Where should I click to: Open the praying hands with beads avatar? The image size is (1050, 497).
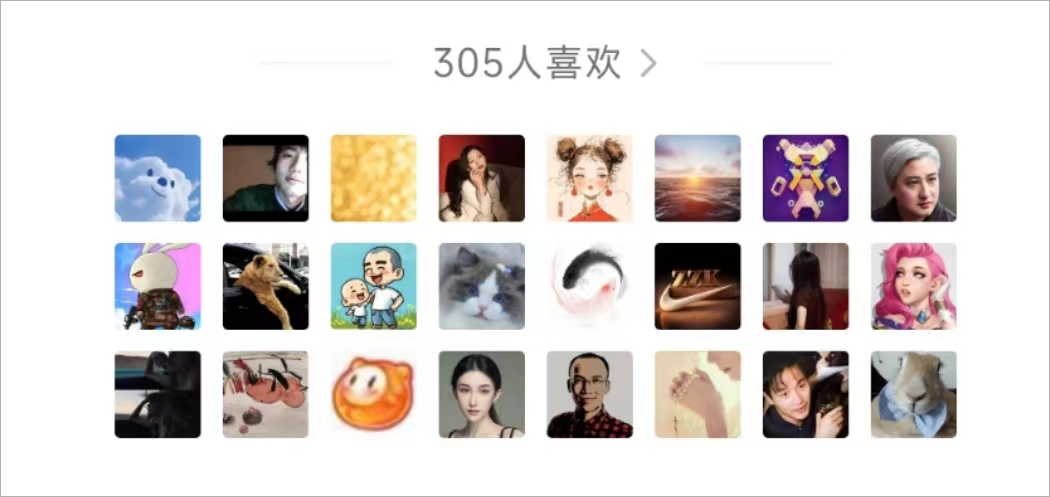point(698,395)
